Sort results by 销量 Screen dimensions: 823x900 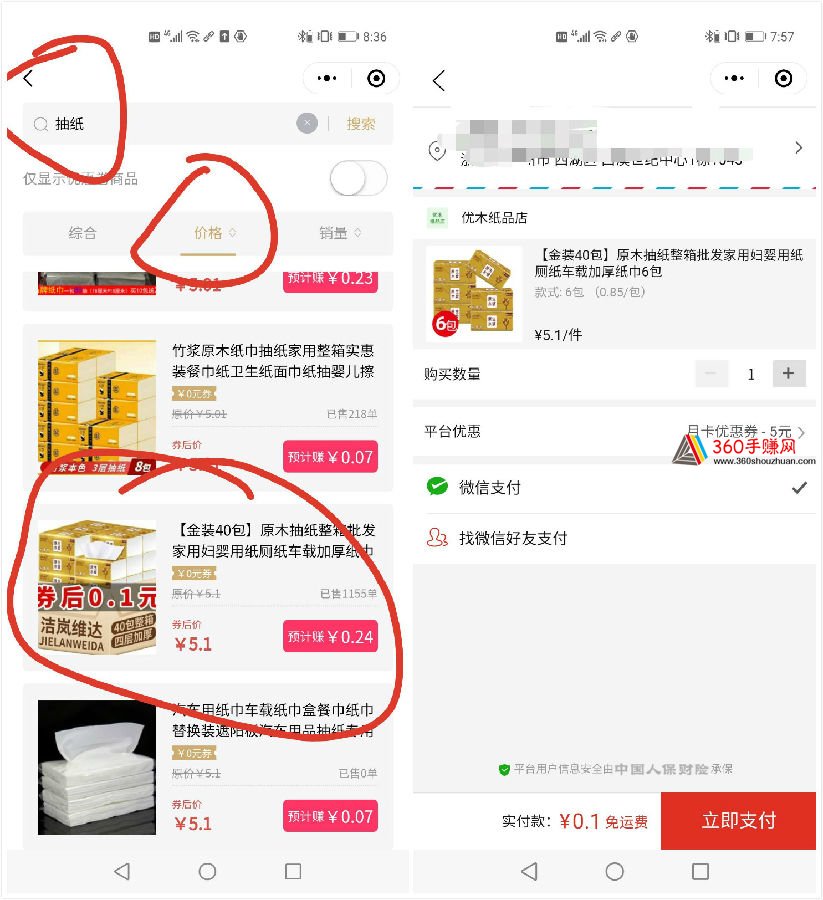point(339,233)
